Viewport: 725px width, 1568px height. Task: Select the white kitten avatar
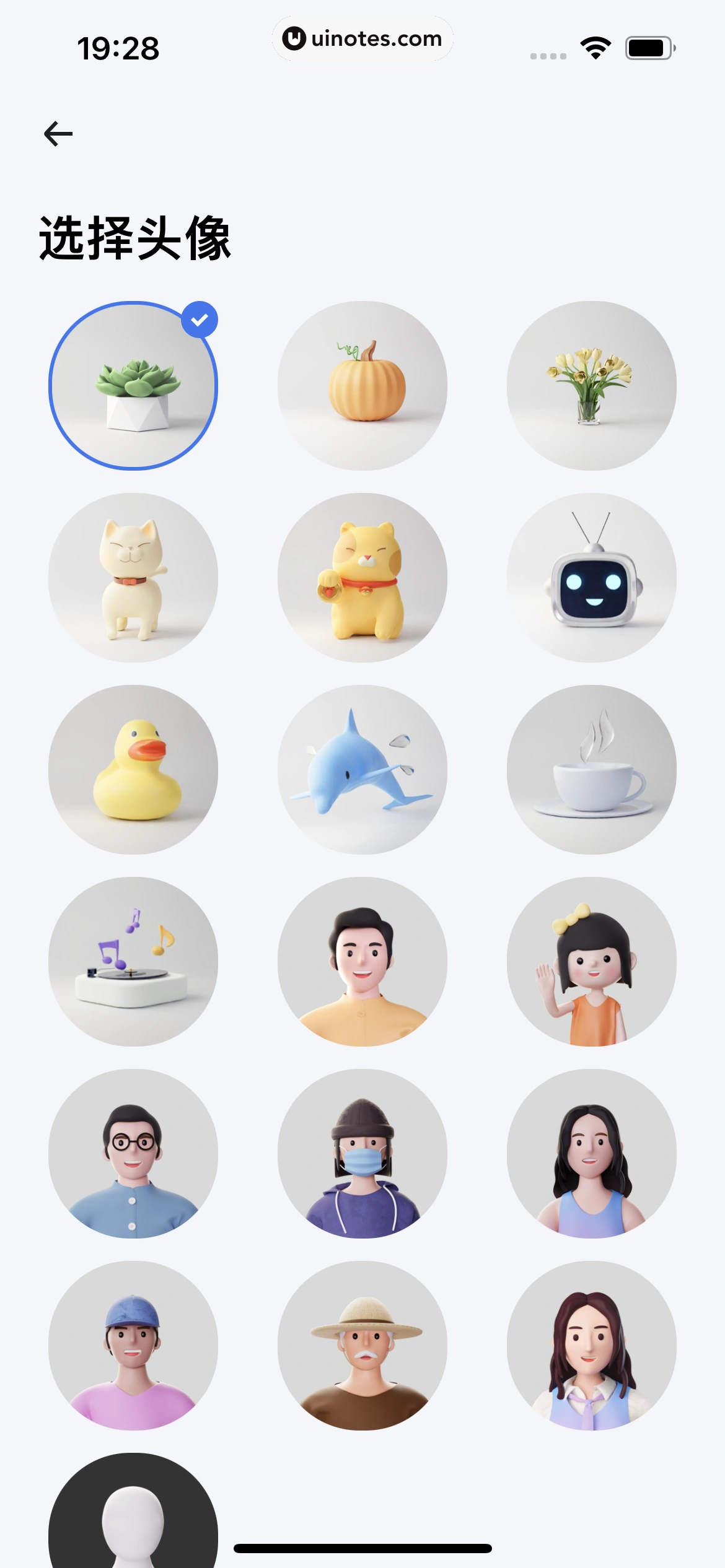[x=133, y=576]
